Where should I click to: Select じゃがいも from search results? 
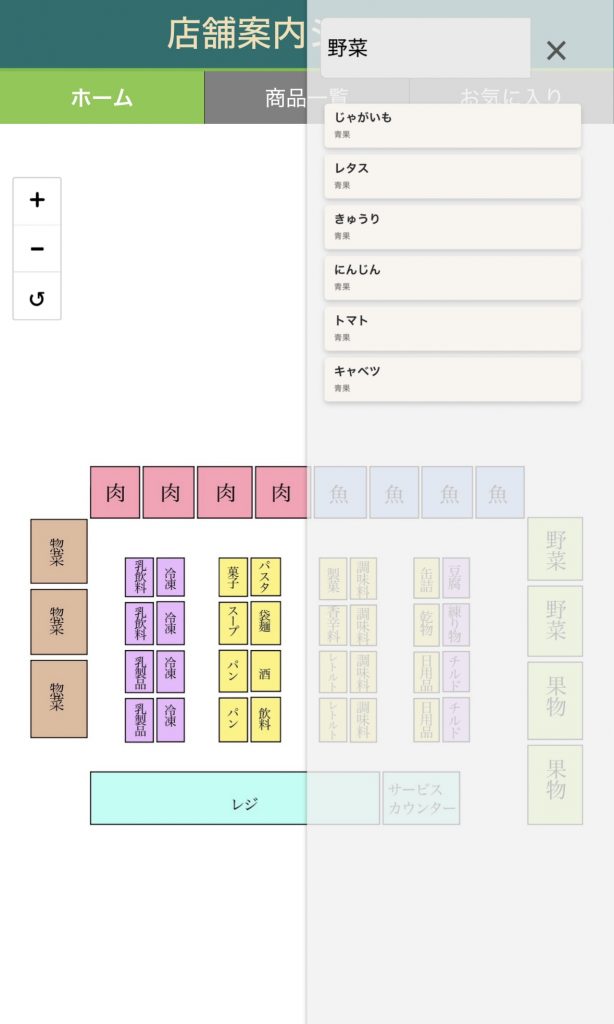[452, 125]
